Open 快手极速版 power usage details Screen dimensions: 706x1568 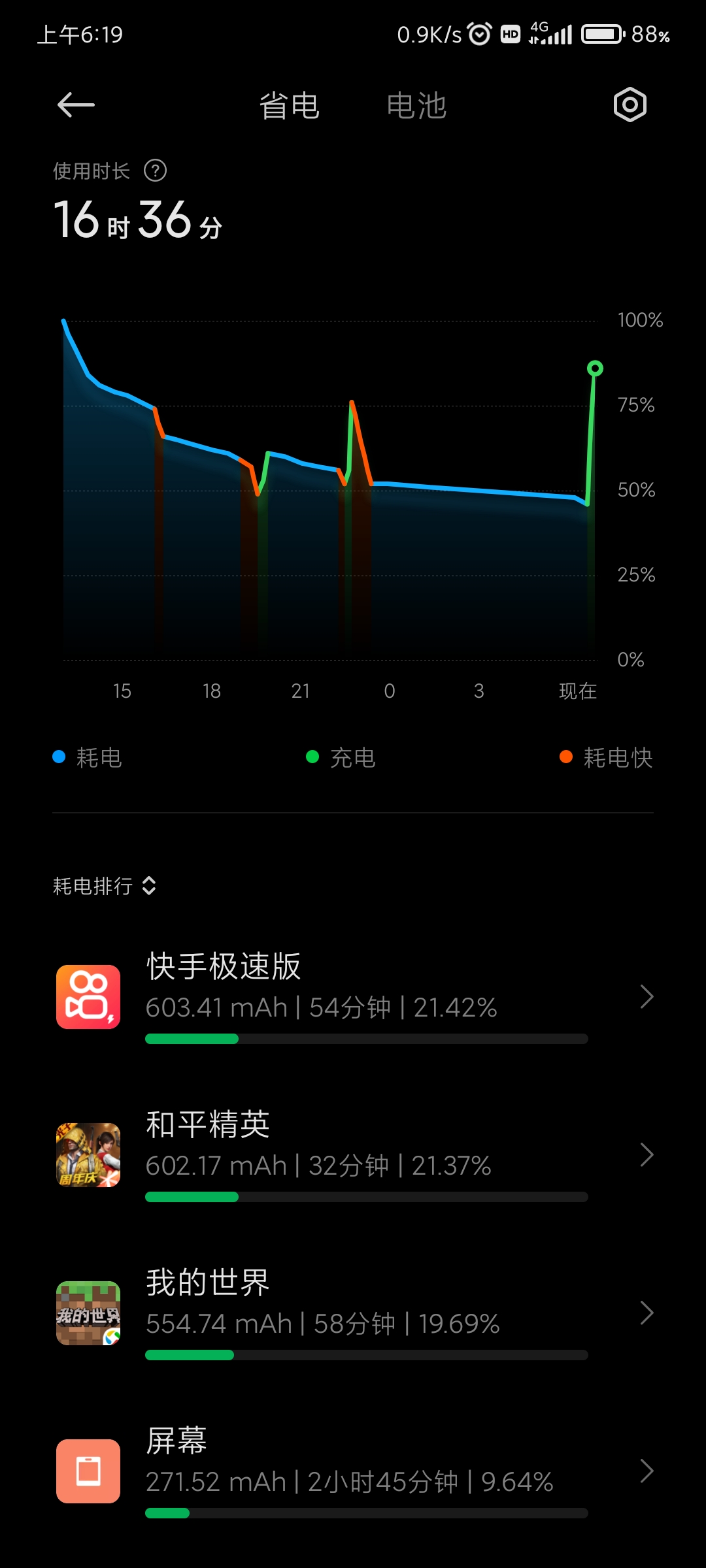point(353,997)
